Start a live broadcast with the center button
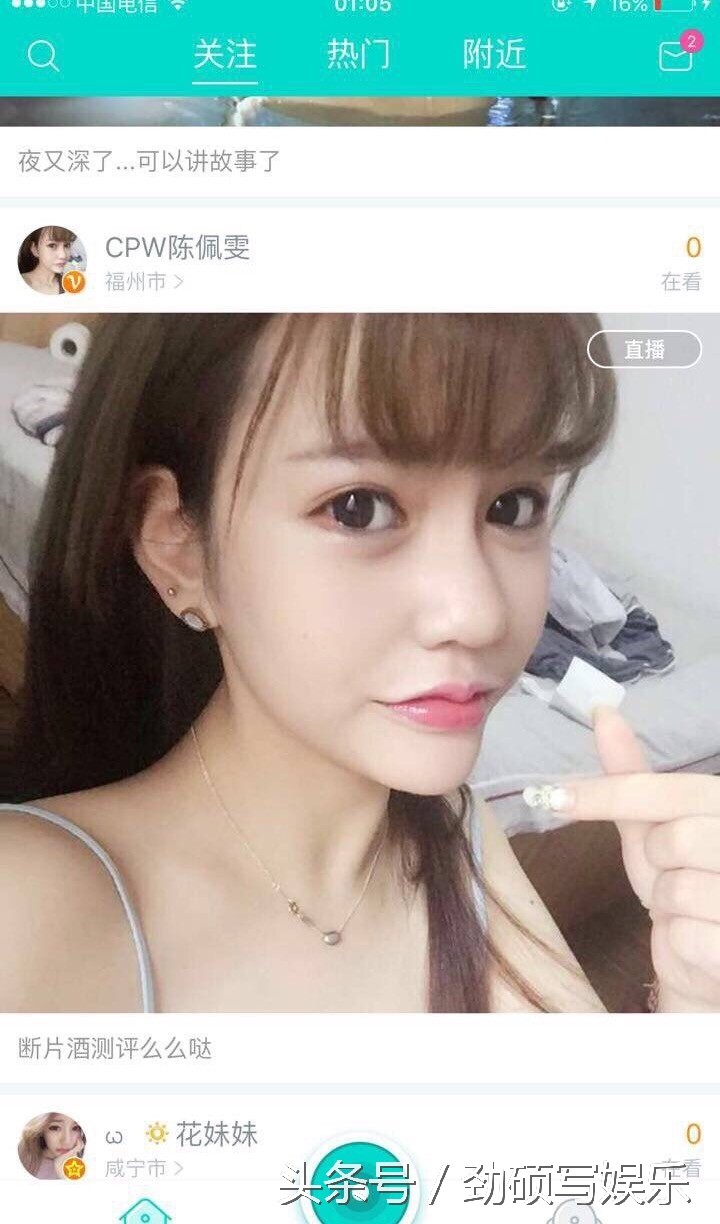Viewport: 720px width, 1224px height. pos(360,1190)
